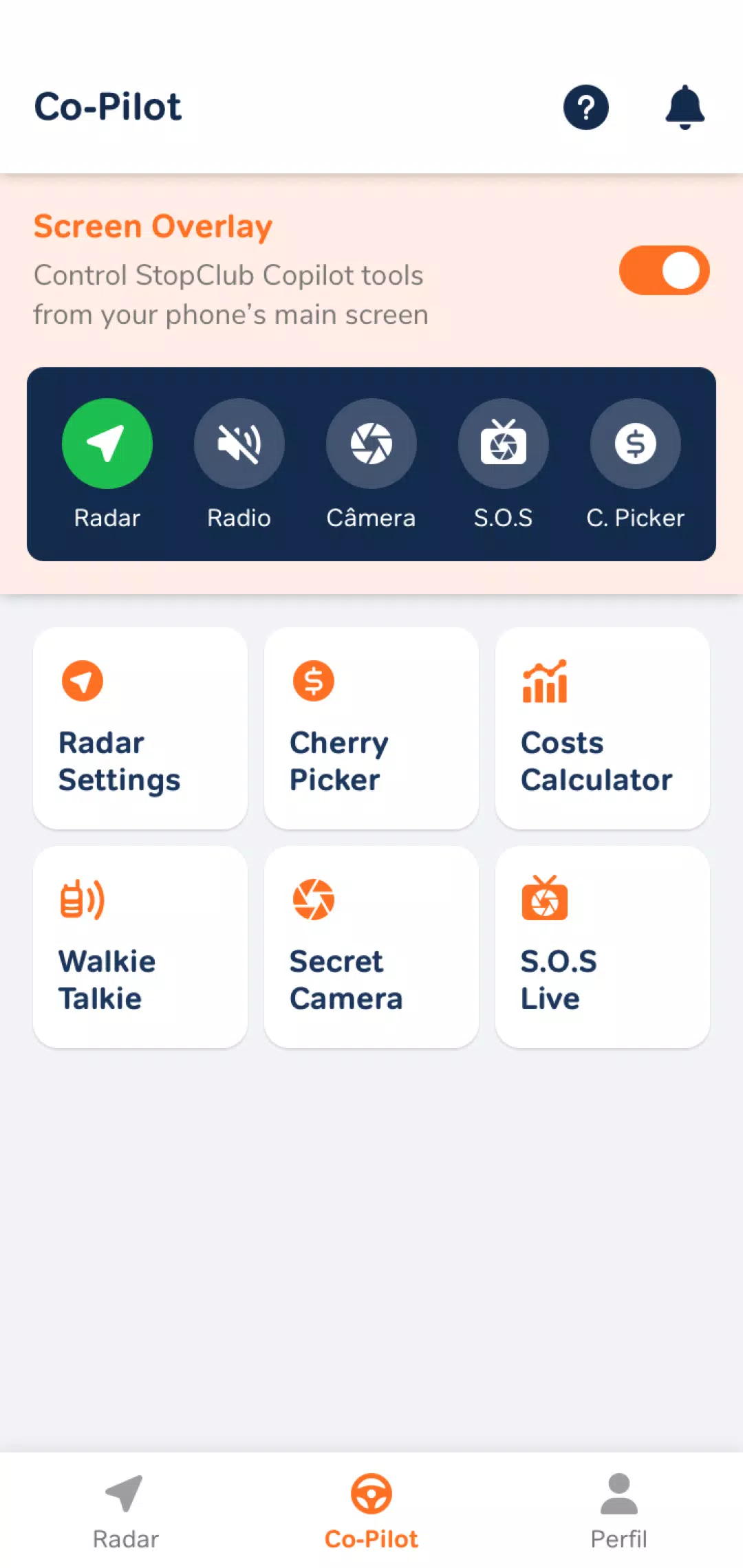Open the Secret Camera card

(371, 946)
